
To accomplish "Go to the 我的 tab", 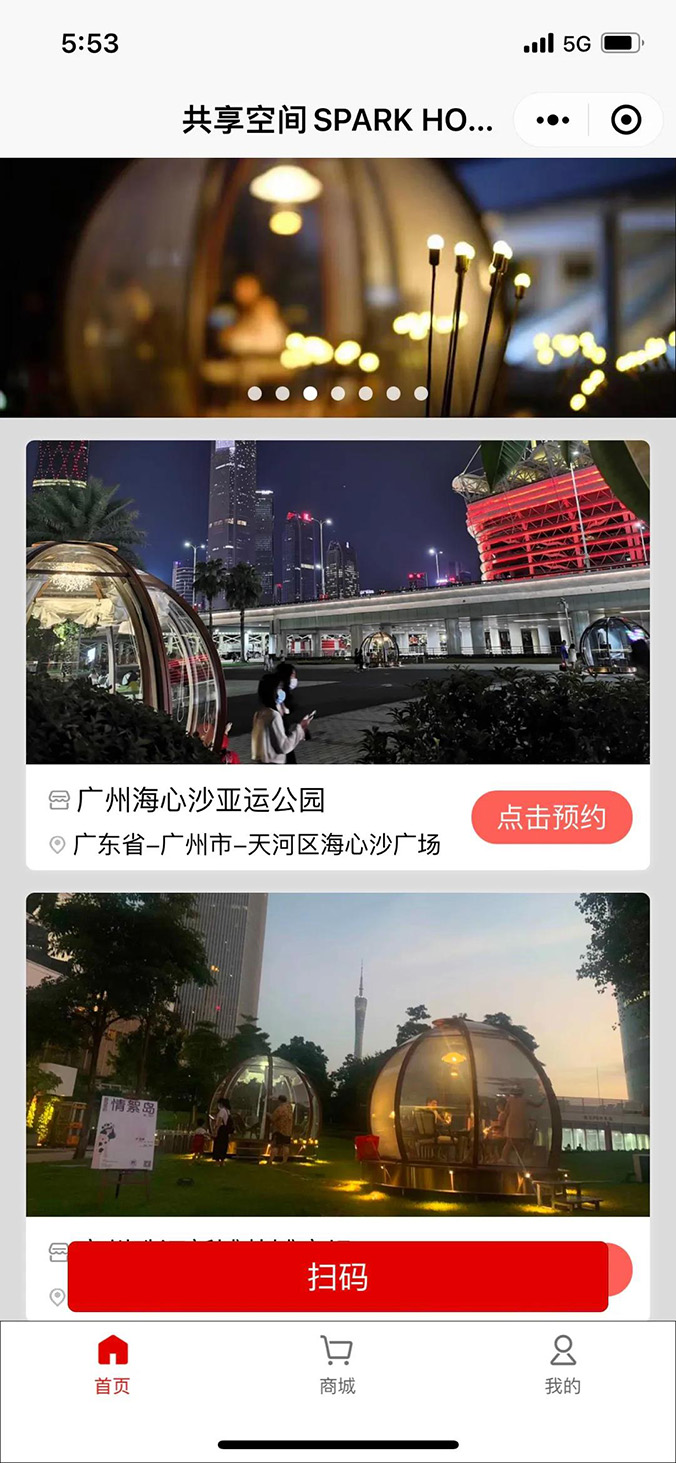I will tap(562, 1364).
